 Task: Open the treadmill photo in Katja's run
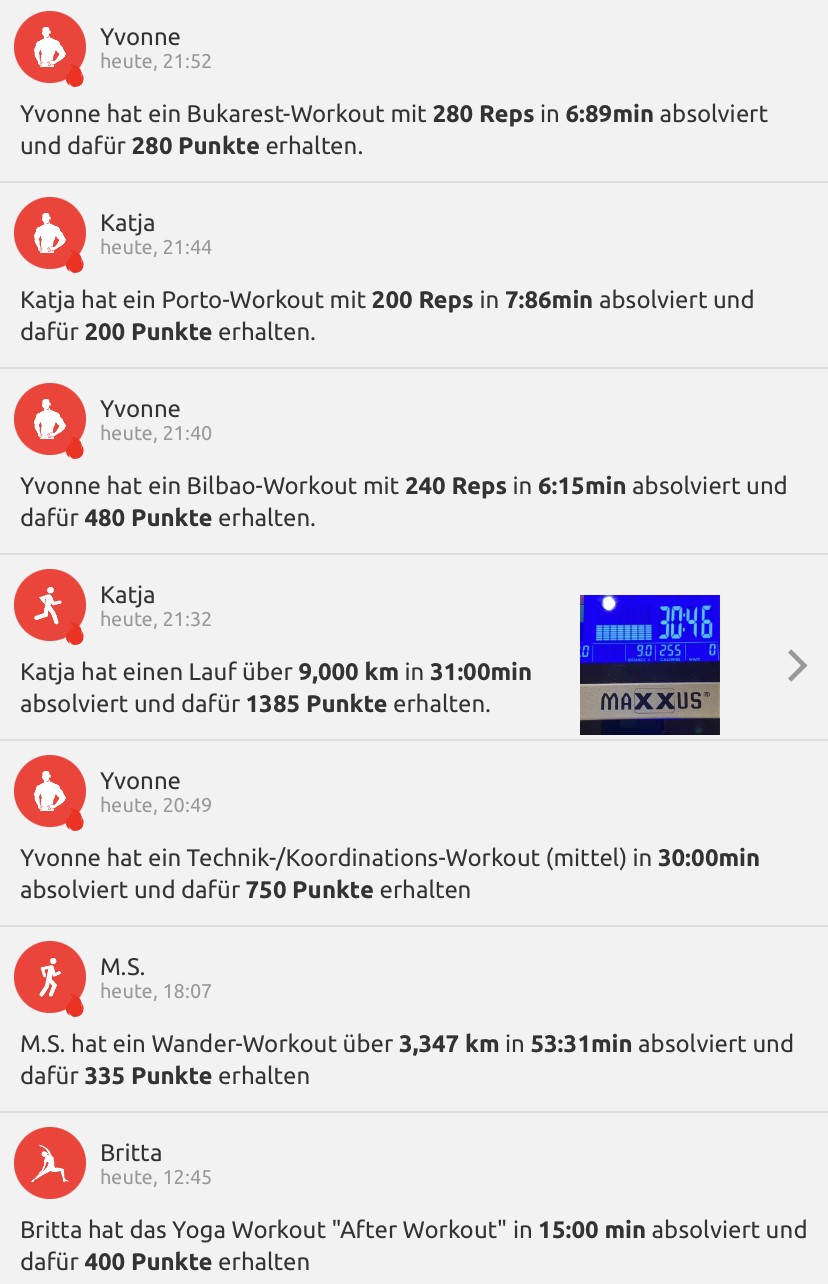tap(649, 665)
